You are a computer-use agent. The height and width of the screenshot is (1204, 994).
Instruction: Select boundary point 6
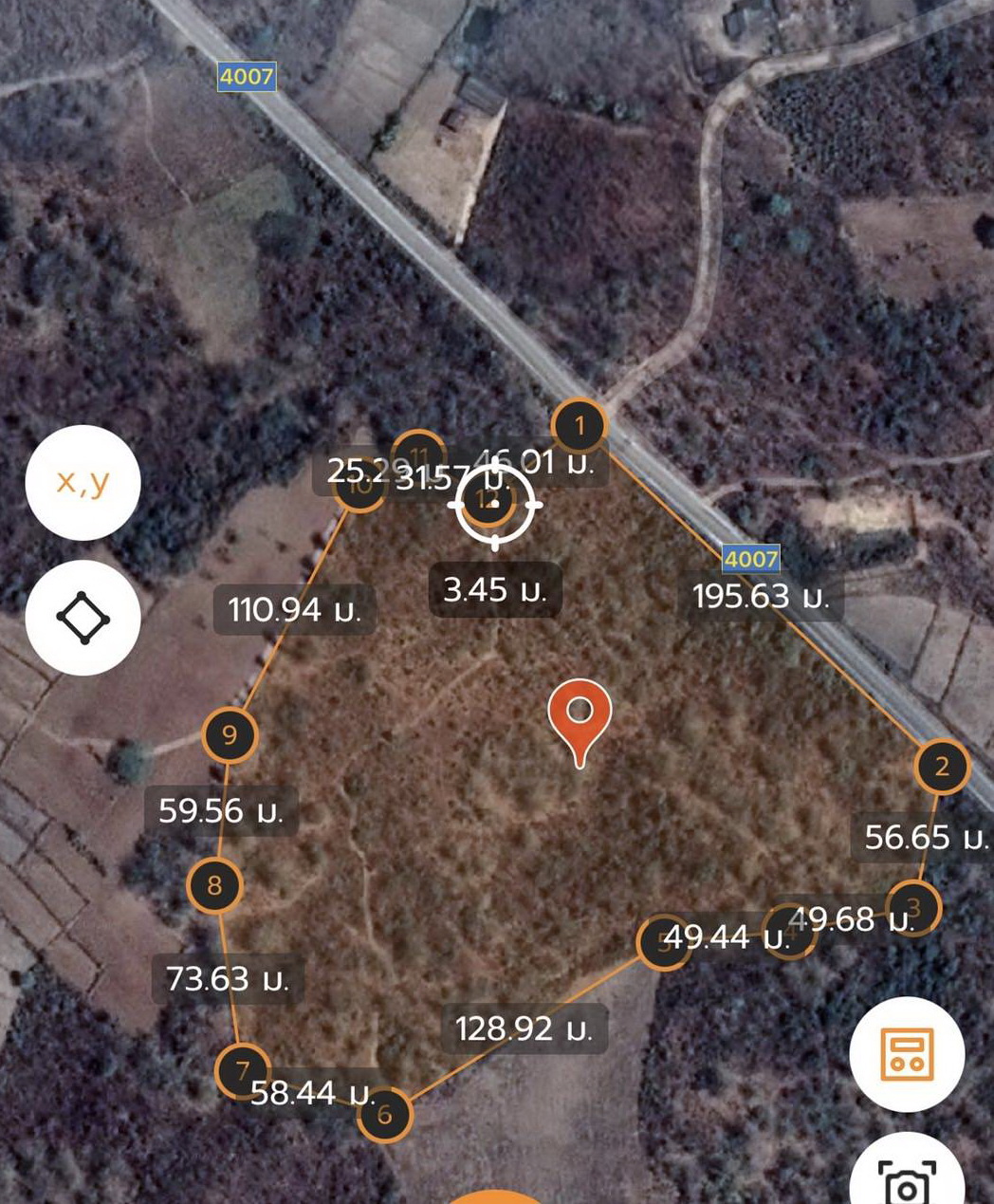tap(385, 1113)
